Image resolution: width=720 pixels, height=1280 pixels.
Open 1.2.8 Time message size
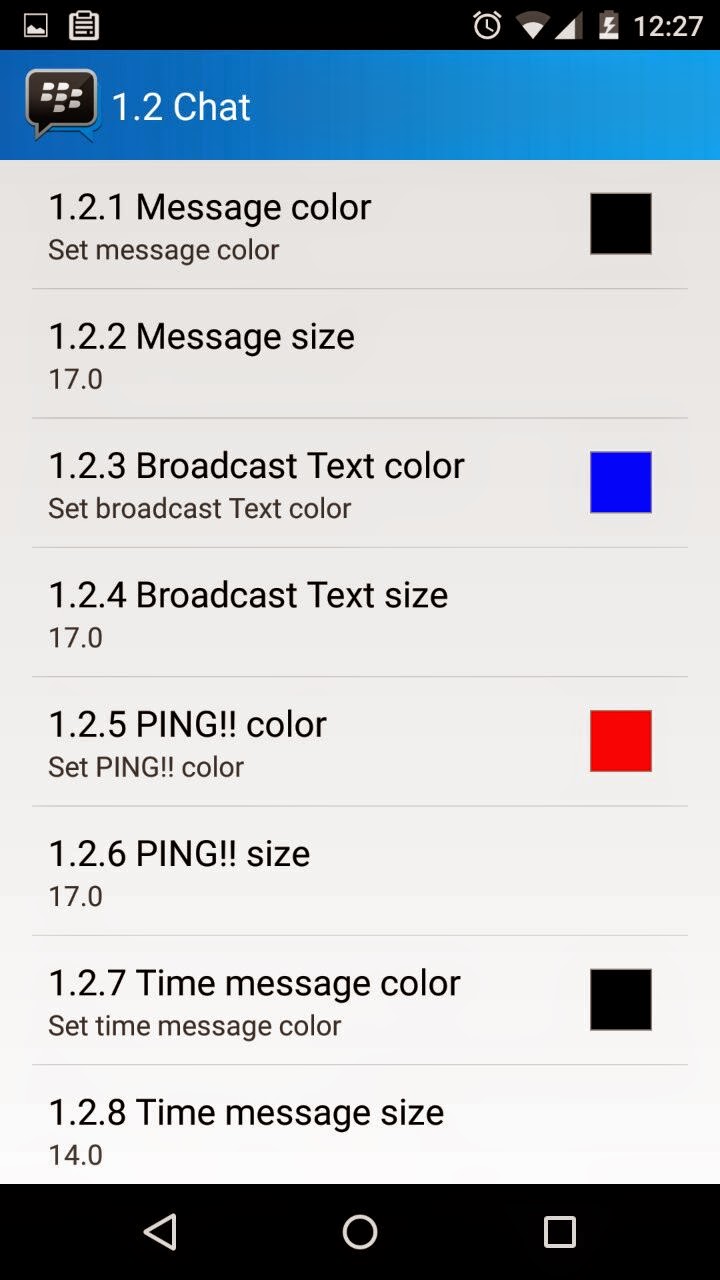[x=360, y=1125]
